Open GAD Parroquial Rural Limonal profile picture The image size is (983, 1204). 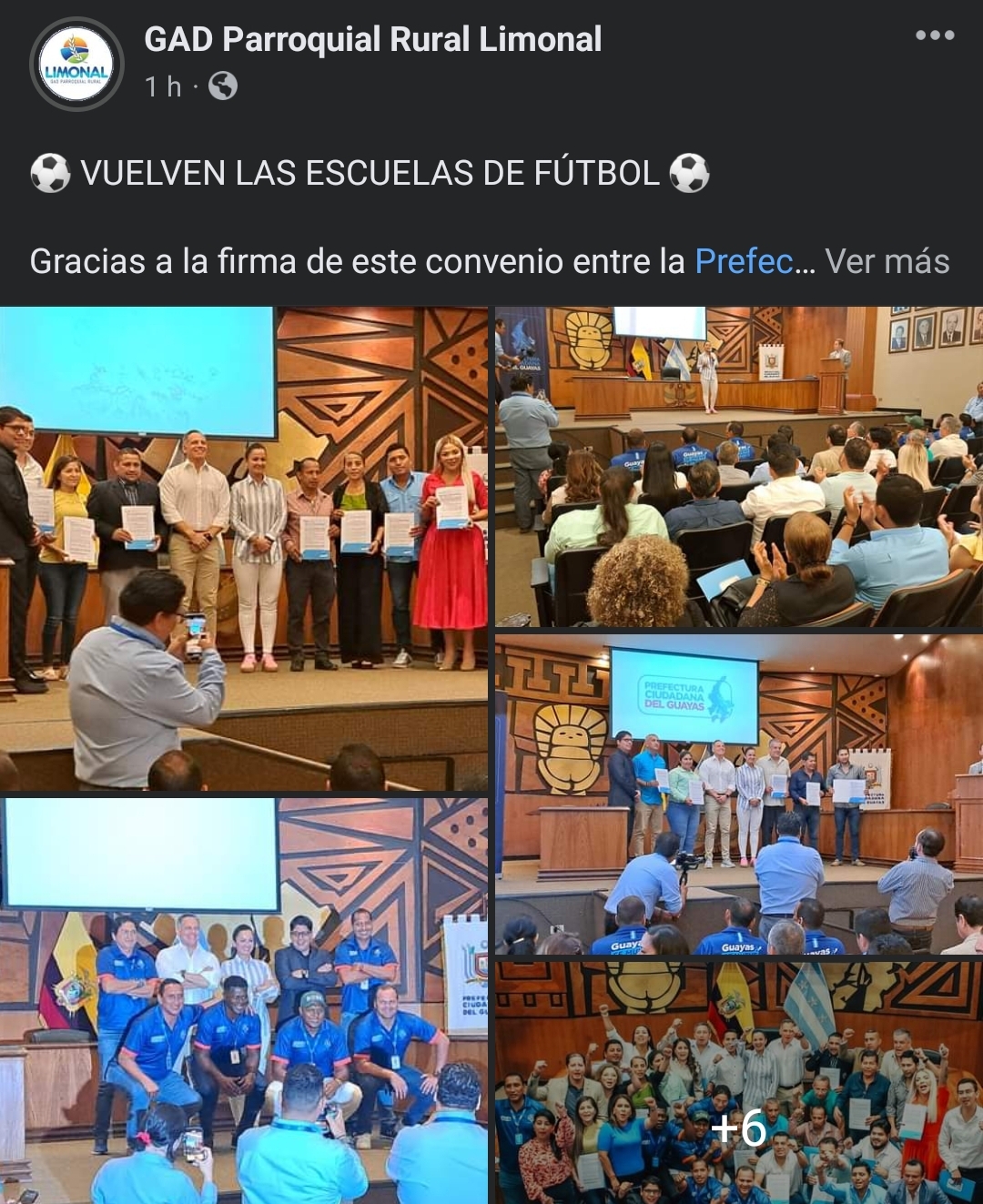coord(77,65)
